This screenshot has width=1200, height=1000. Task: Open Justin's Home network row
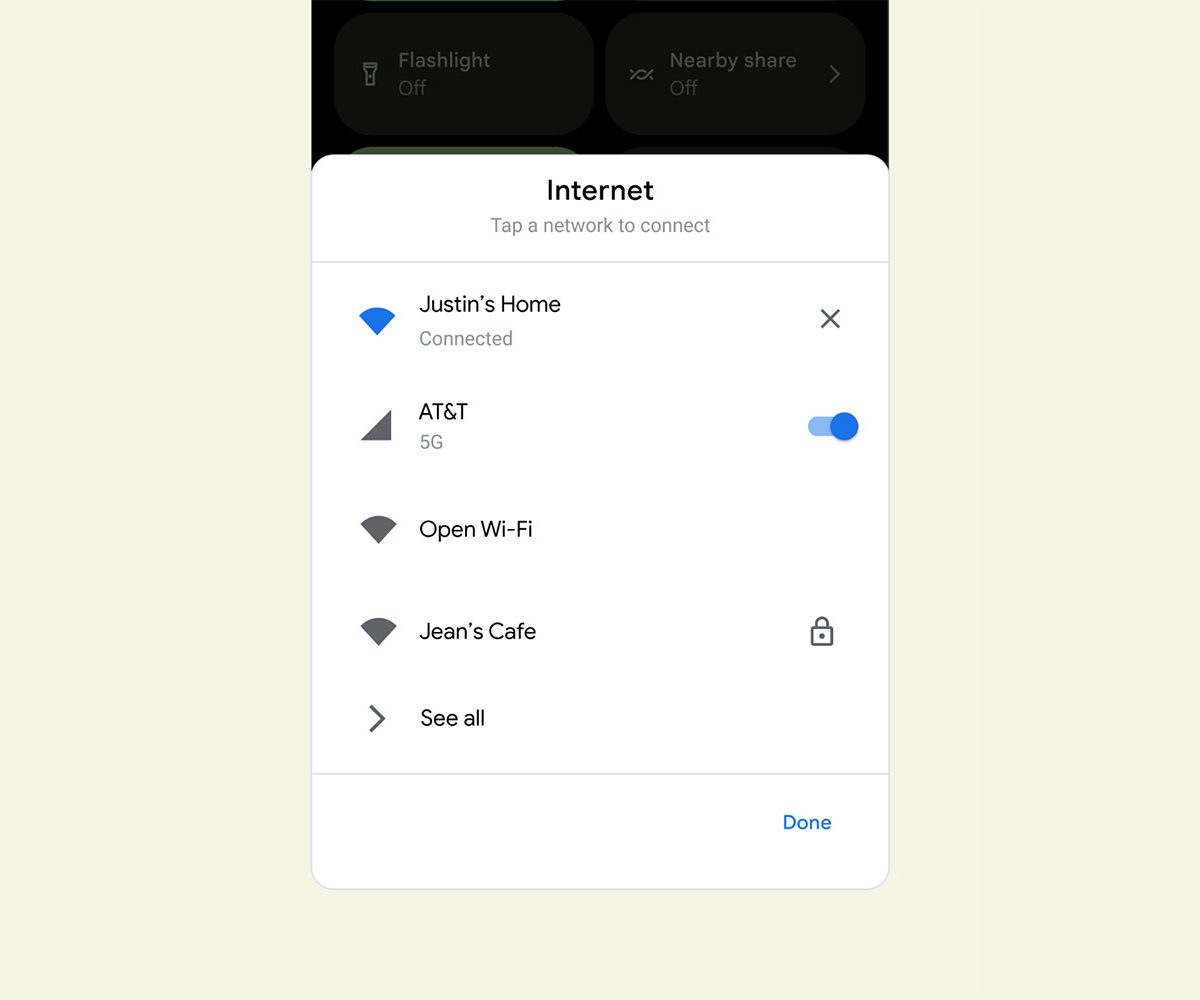tap(490, 319)
